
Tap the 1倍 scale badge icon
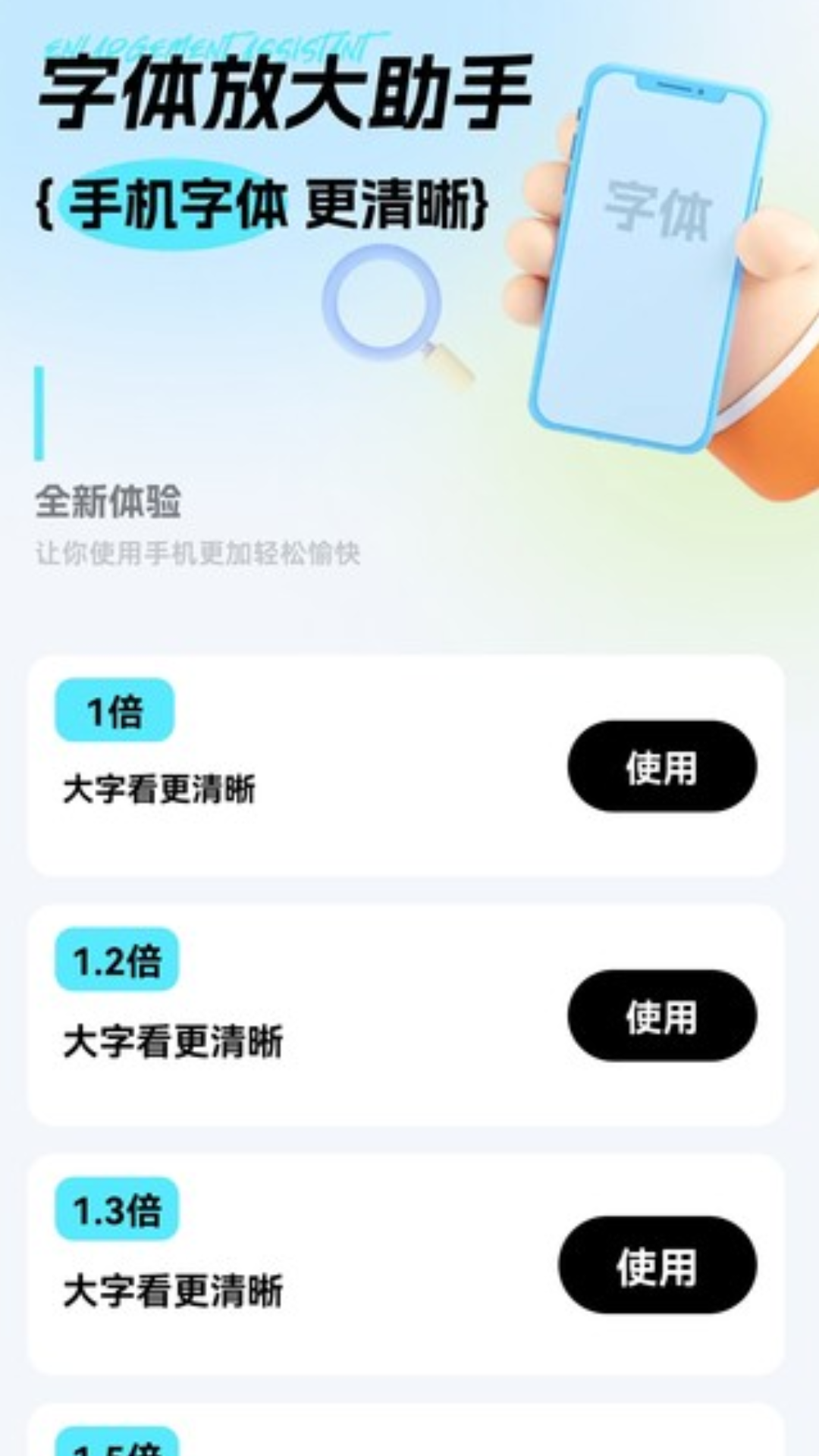pyautogui.click(x=115, y=709)
